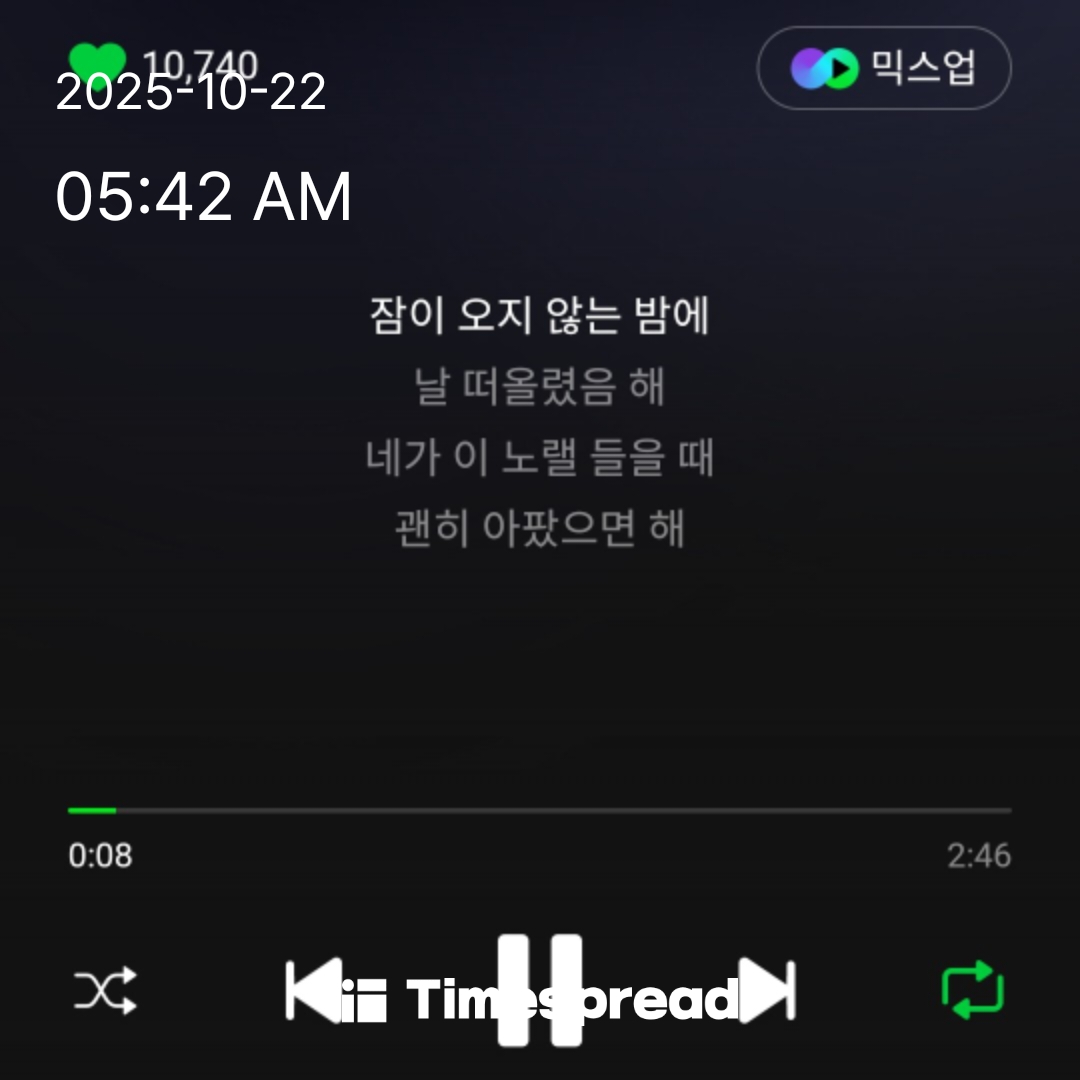Pause the current song
The height and width of the screenshot is (1080, 1080).
540,990
